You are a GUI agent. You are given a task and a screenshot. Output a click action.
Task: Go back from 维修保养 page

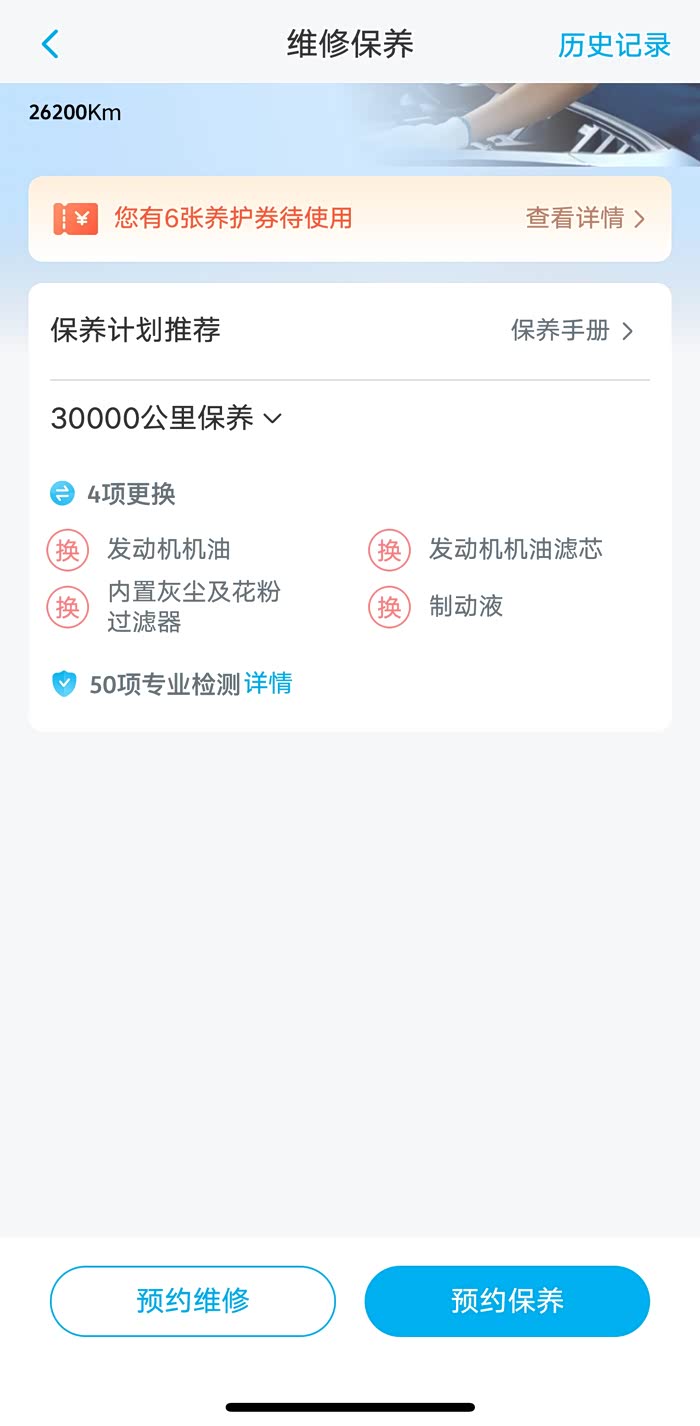tap(50, 44)
